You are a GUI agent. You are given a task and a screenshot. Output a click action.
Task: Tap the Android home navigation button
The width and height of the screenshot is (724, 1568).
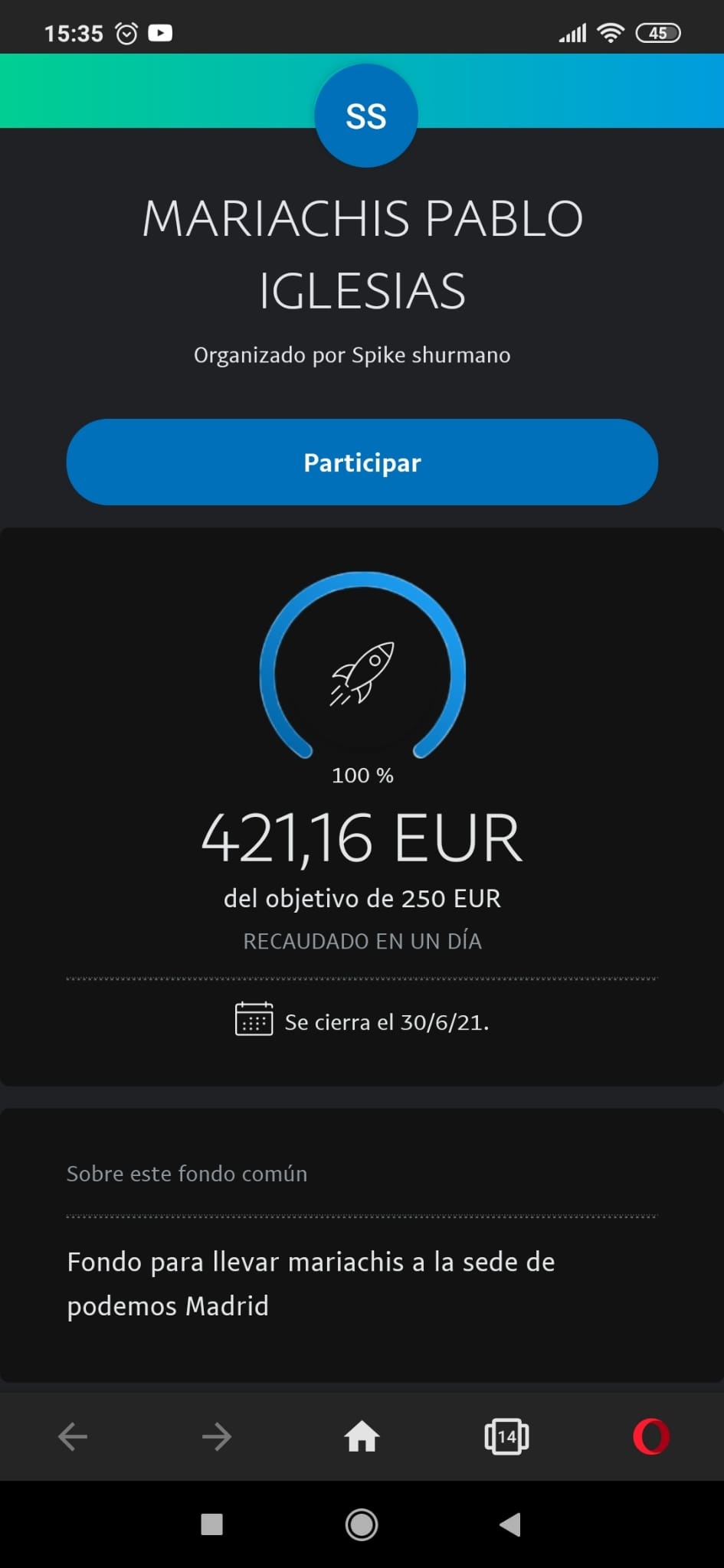point(362,1525)
